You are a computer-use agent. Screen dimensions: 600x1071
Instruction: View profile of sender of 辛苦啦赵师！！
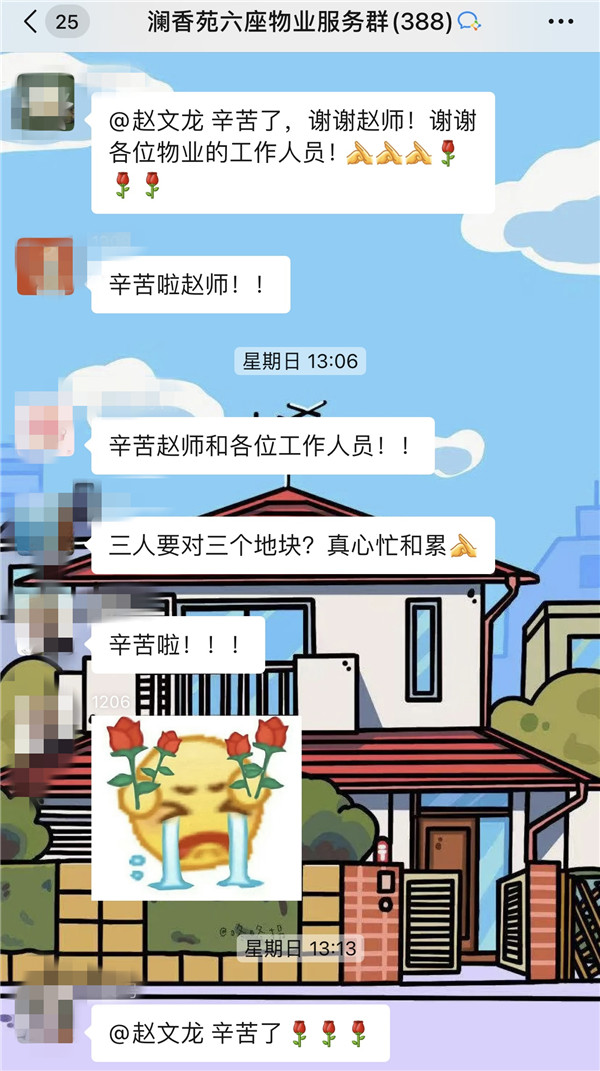coord(45,266)
